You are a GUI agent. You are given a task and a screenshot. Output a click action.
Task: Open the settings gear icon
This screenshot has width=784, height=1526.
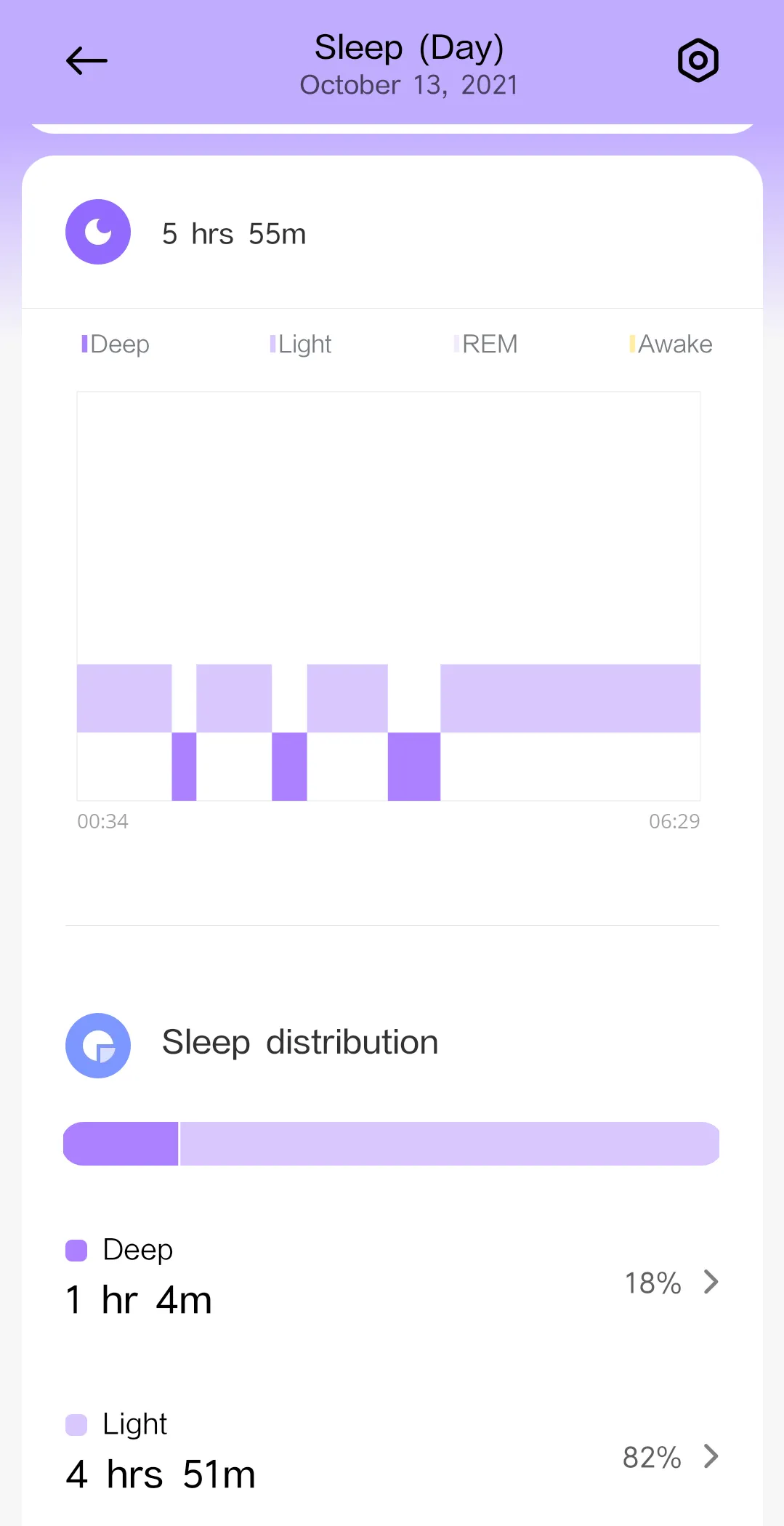pyautogui.click(x=696, y=60)
